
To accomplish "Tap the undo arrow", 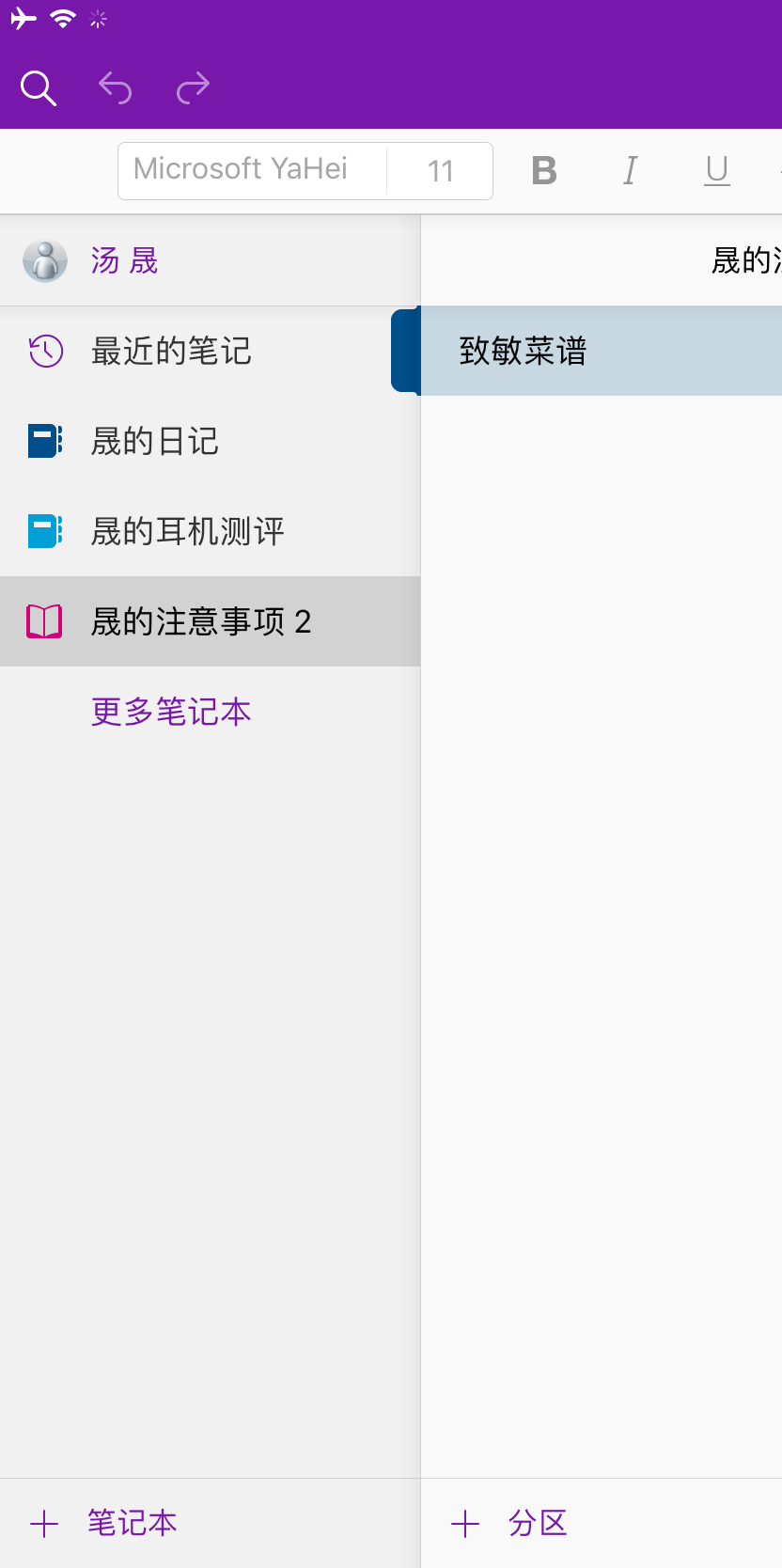I will pos(116,88).
